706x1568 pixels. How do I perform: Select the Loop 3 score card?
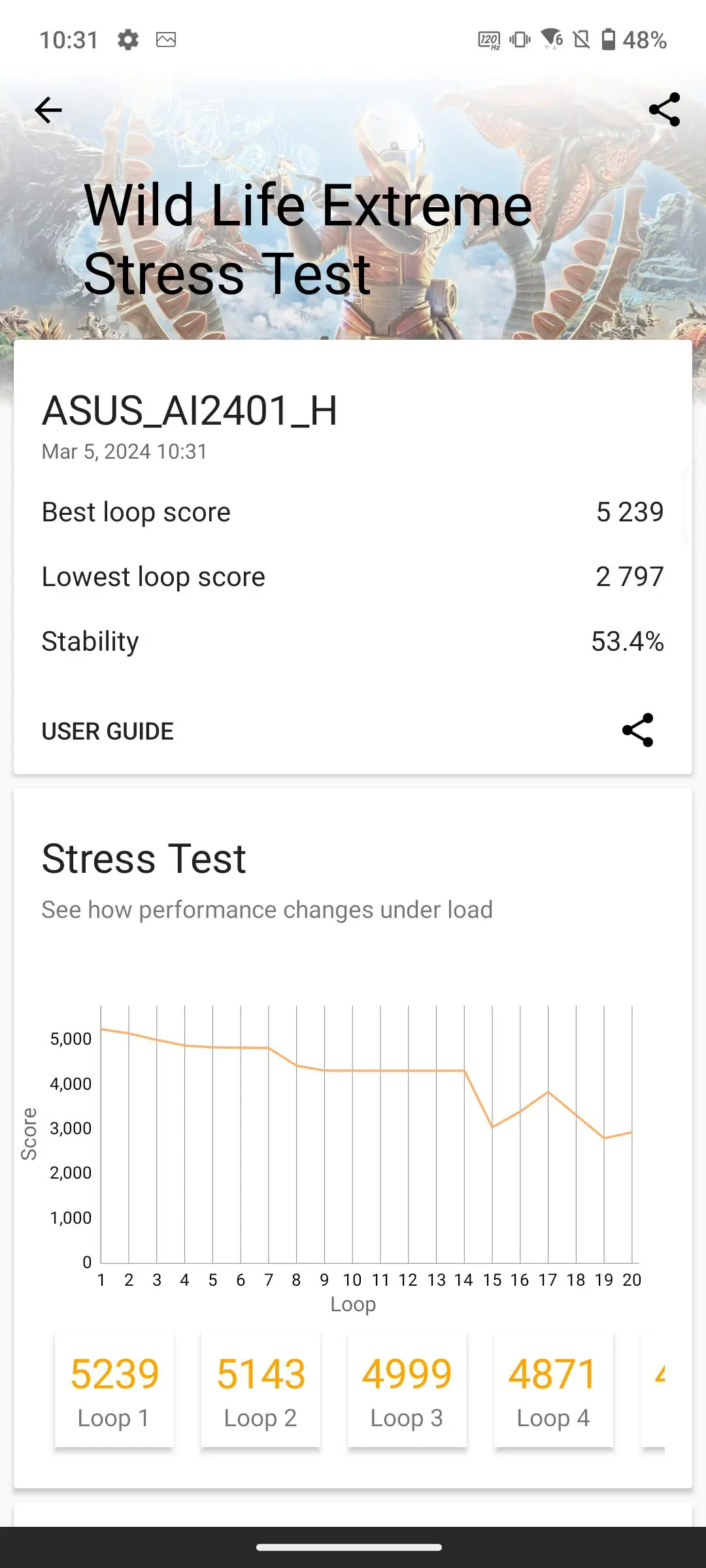[x=407, y=1390]
